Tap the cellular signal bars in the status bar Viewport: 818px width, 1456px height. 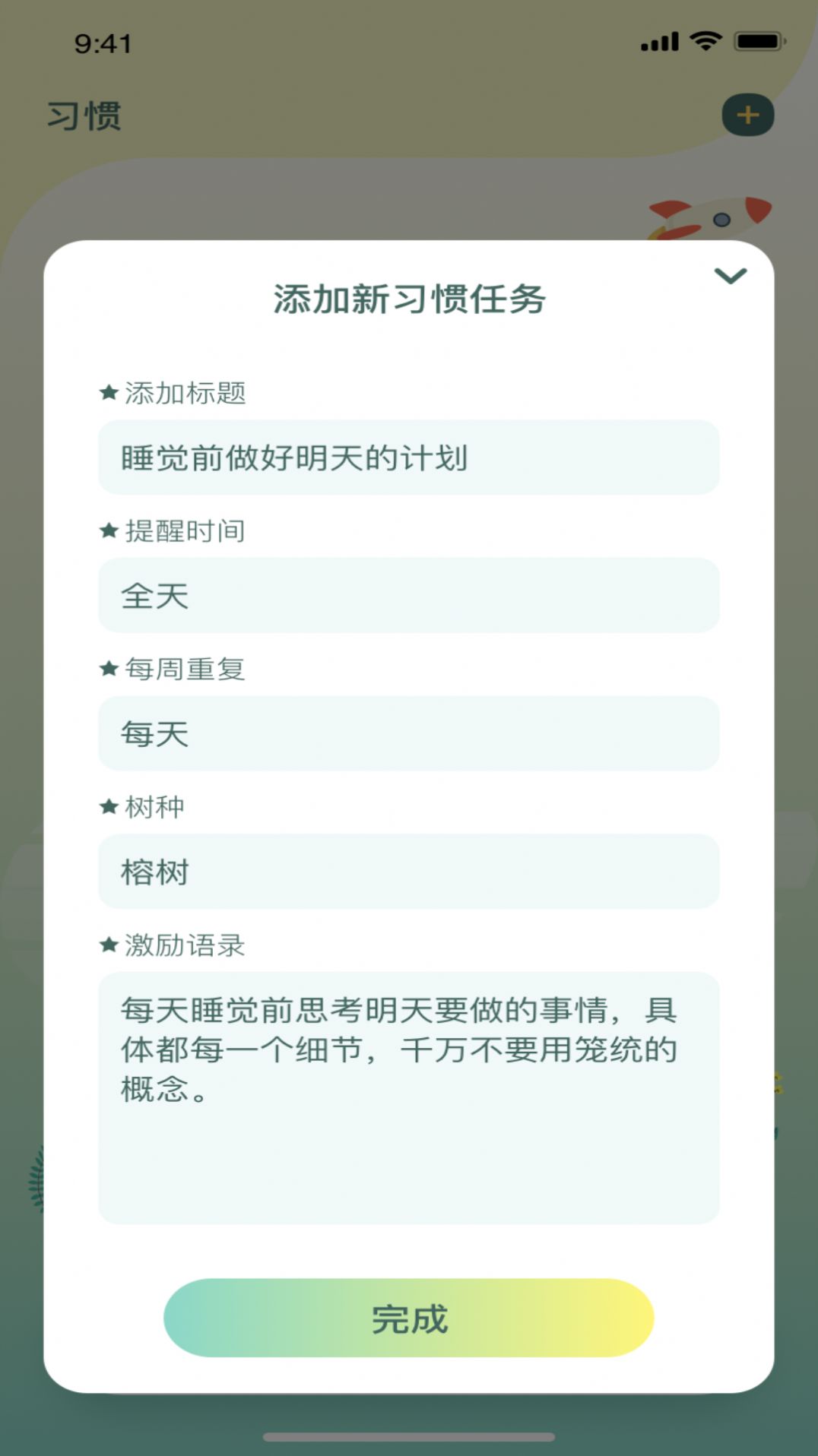661,43
